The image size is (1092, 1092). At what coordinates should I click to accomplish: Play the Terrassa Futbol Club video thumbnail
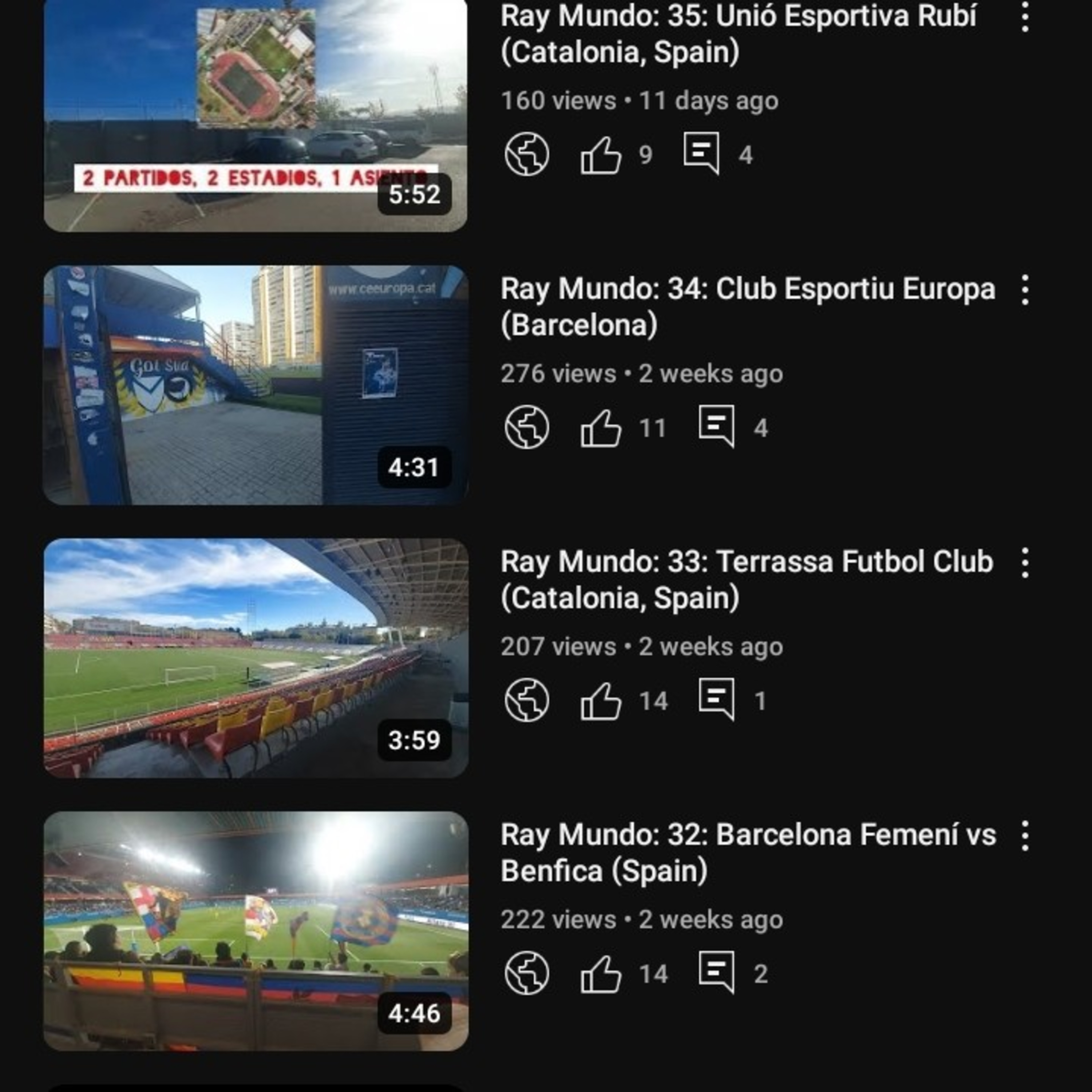point(256,658)
